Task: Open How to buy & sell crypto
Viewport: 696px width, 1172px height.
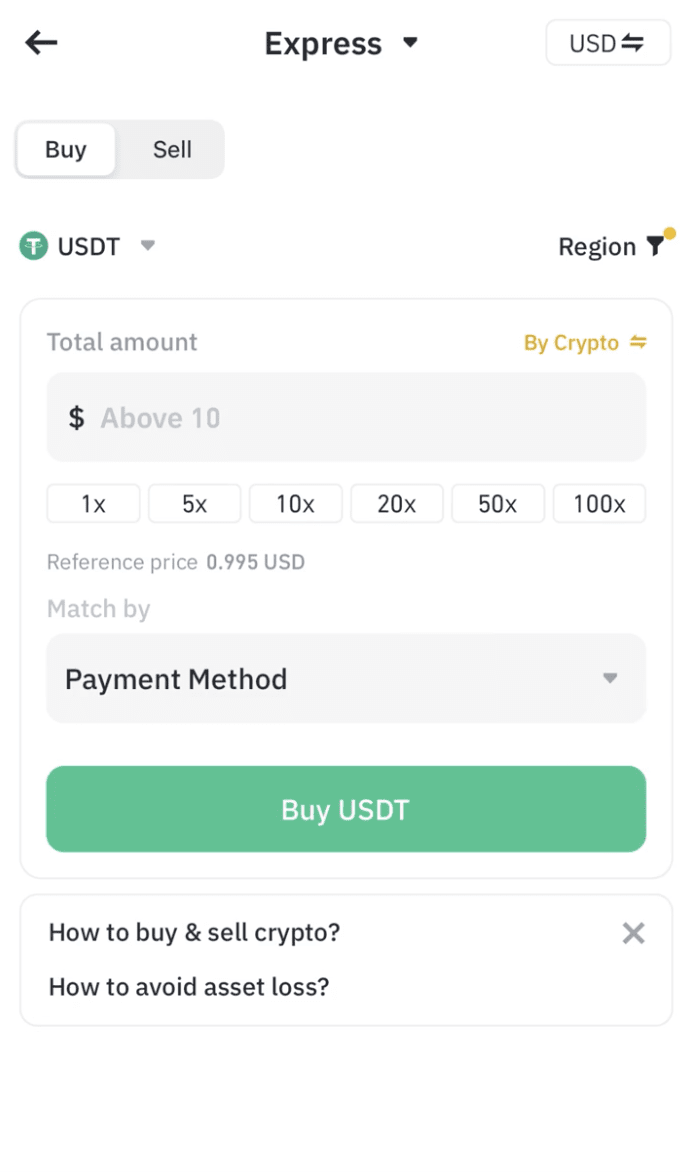Action: point(195,933)
